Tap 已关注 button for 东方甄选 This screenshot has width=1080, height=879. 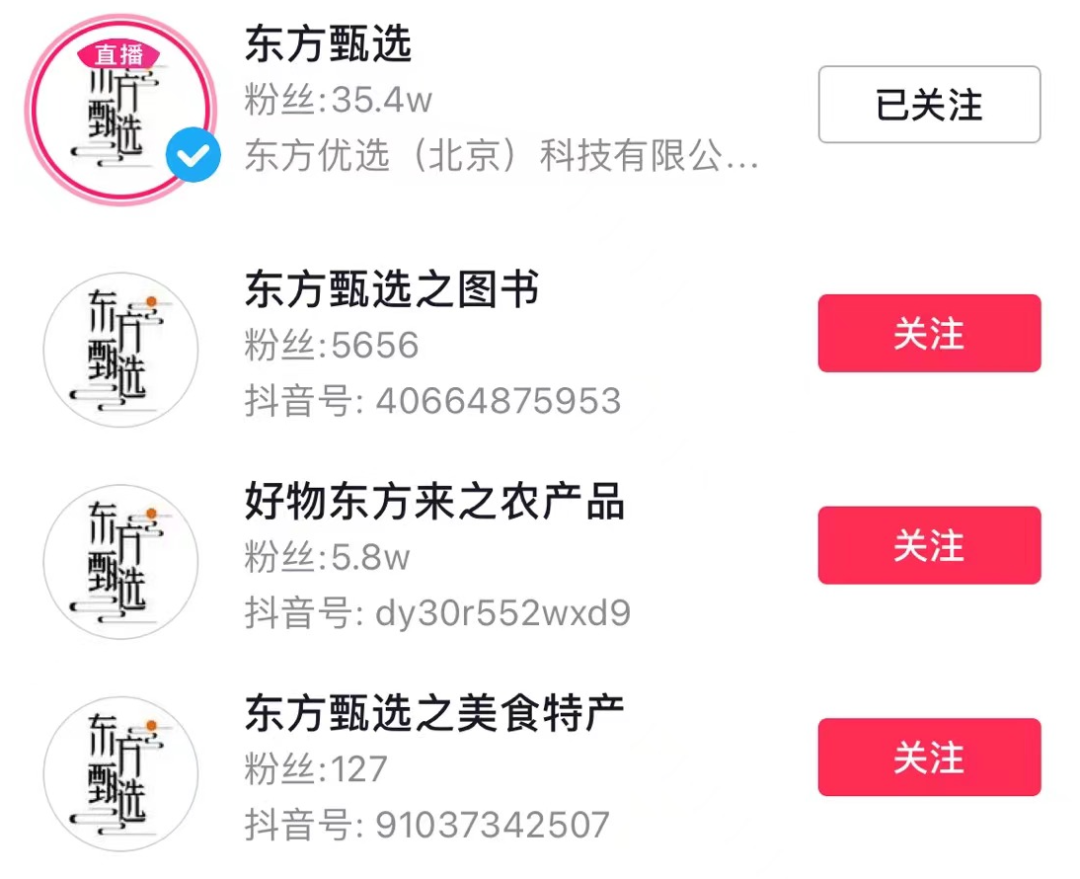(x=929, y=105)
